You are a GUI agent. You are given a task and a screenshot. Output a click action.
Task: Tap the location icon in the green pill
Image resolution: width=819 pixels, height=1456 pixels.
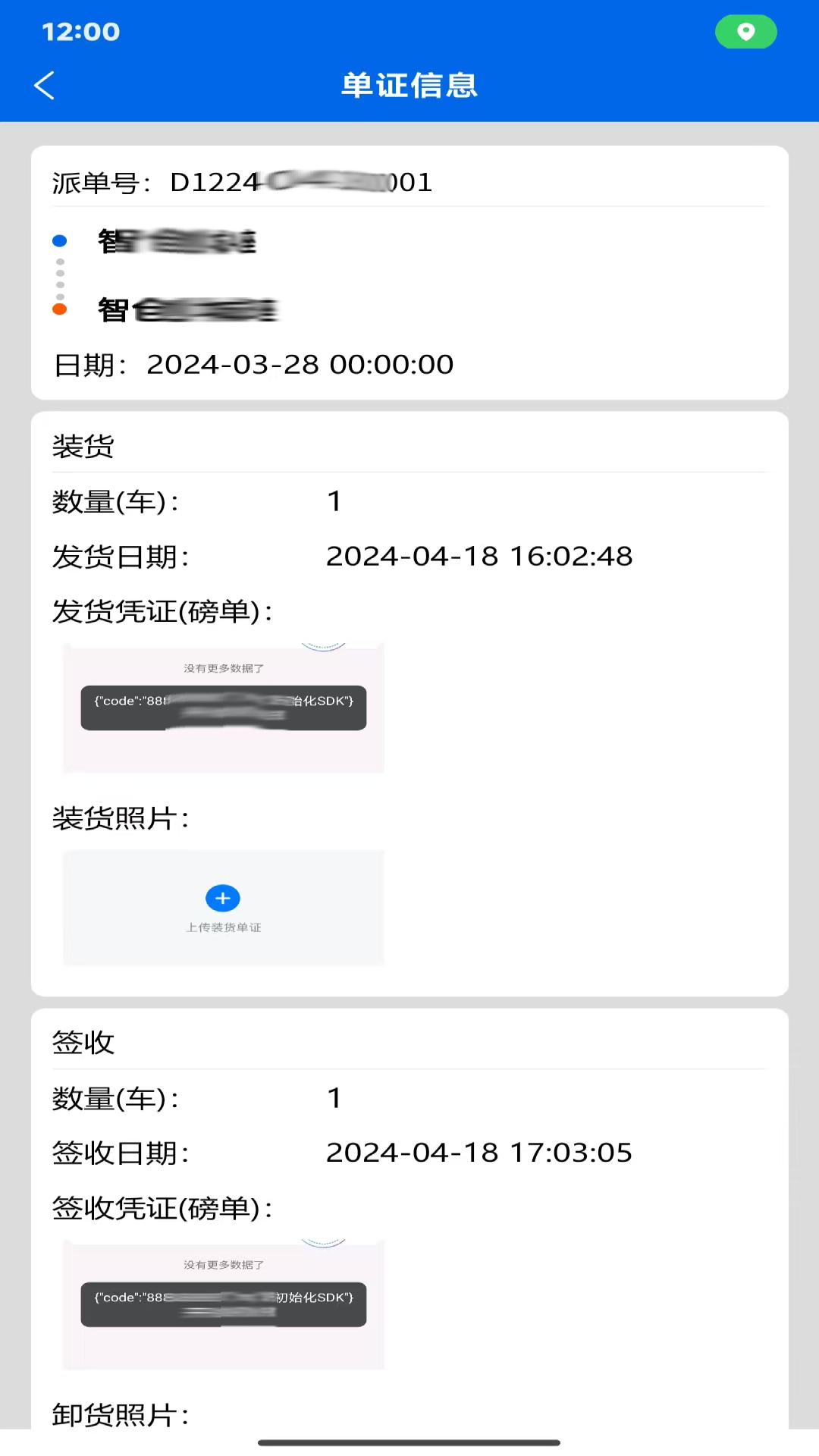click(745, 31)
